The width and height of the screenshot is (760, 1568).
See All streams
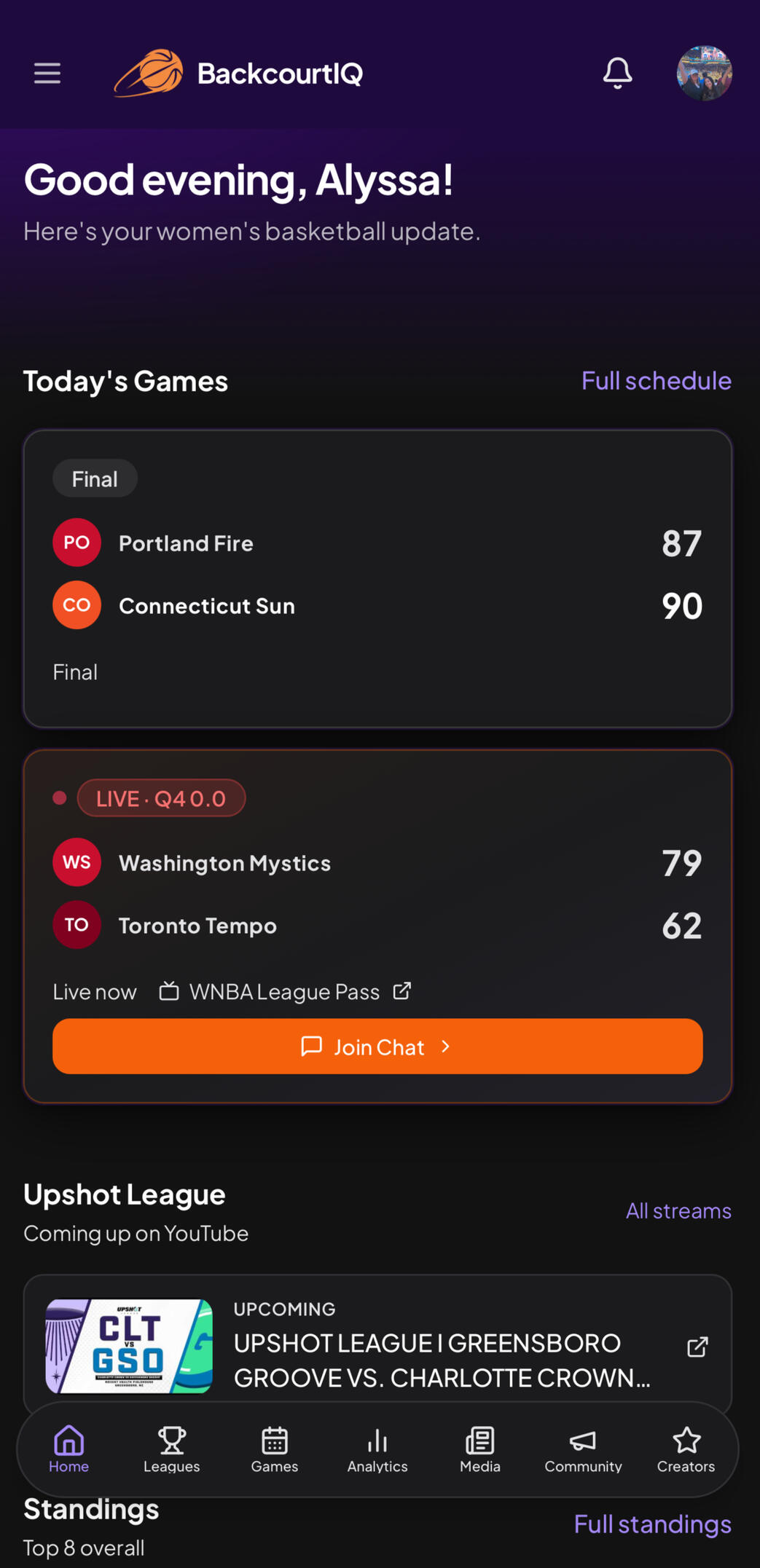point(678,1211)
